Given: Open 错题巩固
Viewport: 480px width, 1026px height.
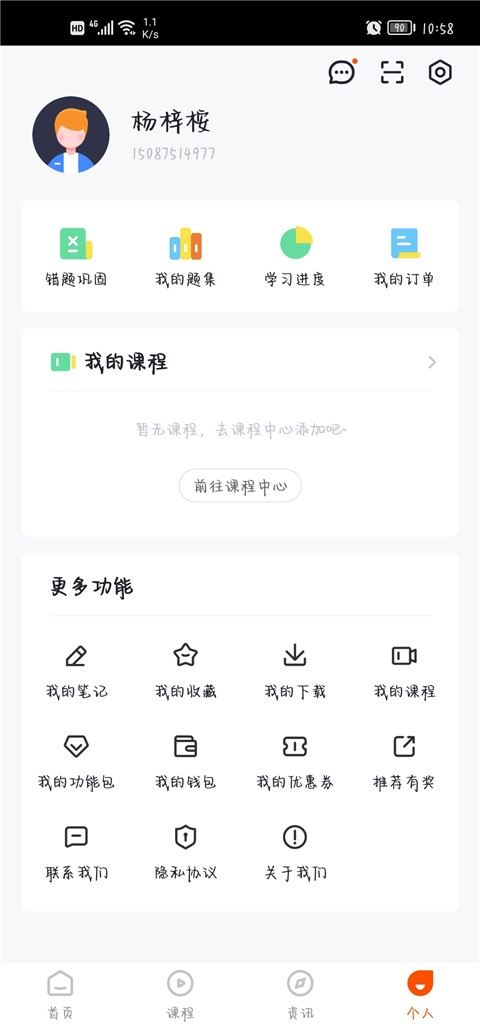Looking at the screenshot, I should coord(76,256).
